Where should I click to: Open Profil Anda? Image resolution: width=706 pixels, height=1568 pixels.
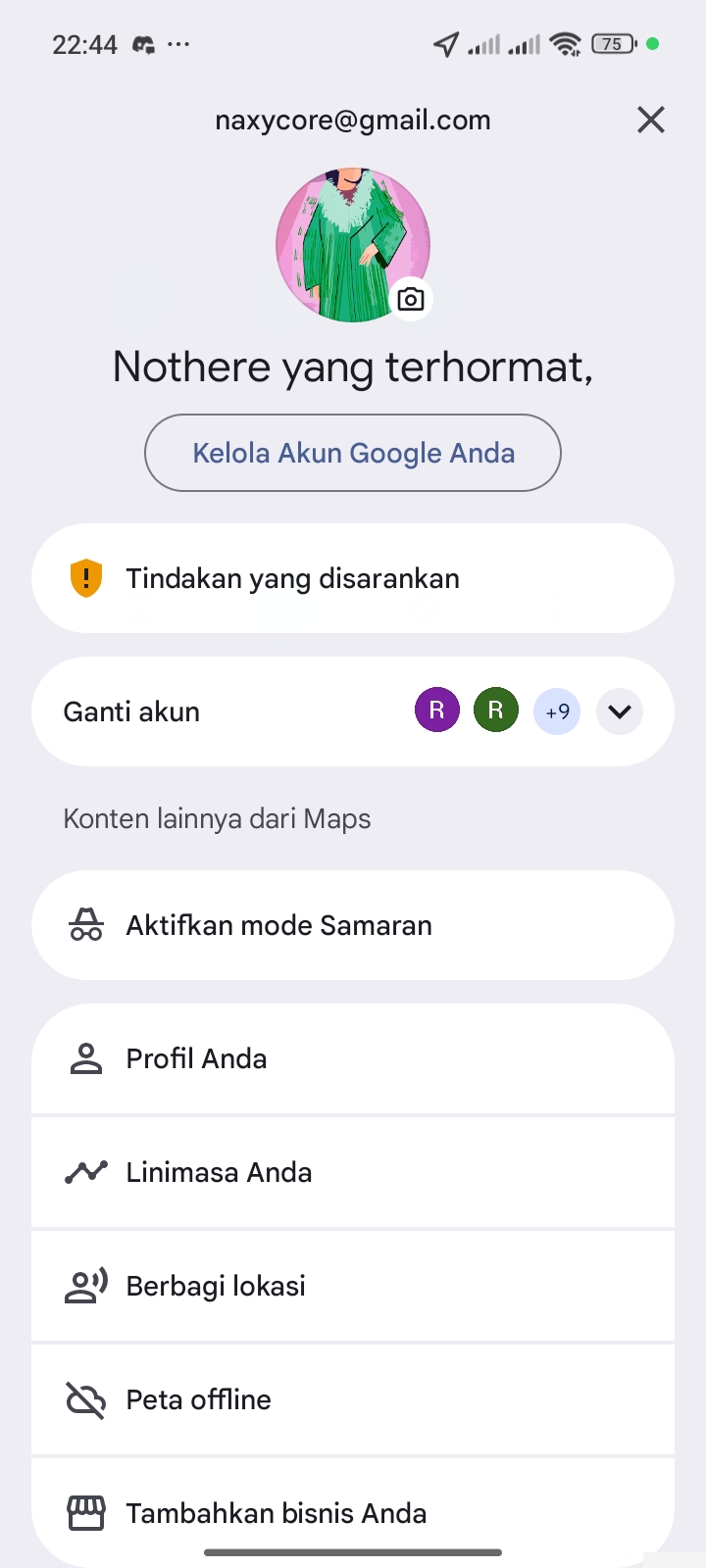353,1058
